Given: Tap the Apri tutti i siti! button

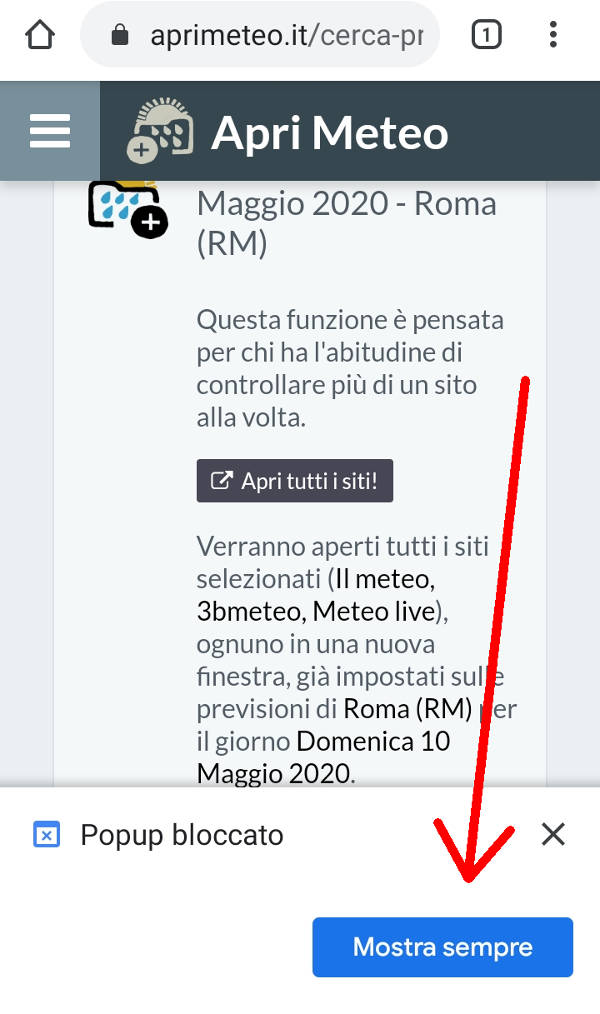Looking at the screenshot, I should 295,481.
